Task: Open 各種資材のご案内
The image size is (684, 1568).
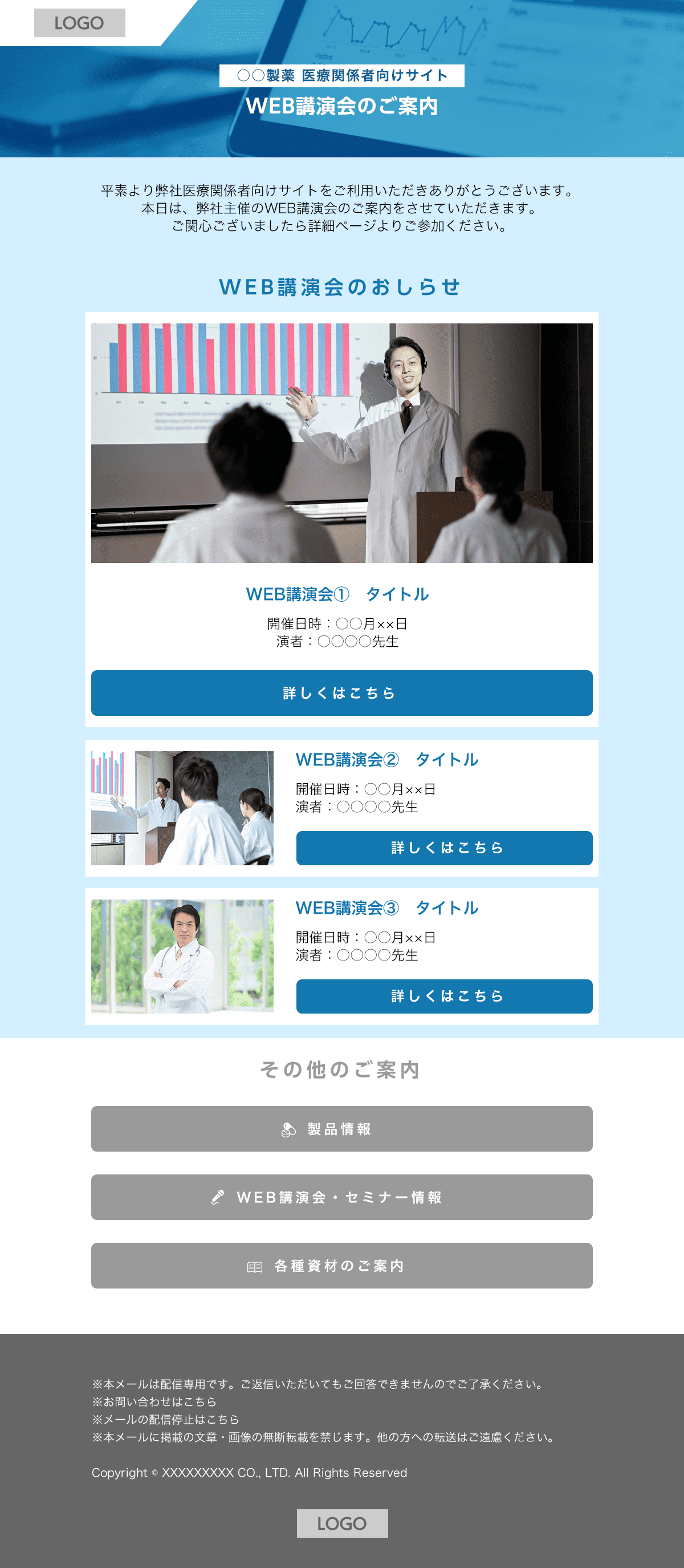Action: click(x=341, y=1266)
